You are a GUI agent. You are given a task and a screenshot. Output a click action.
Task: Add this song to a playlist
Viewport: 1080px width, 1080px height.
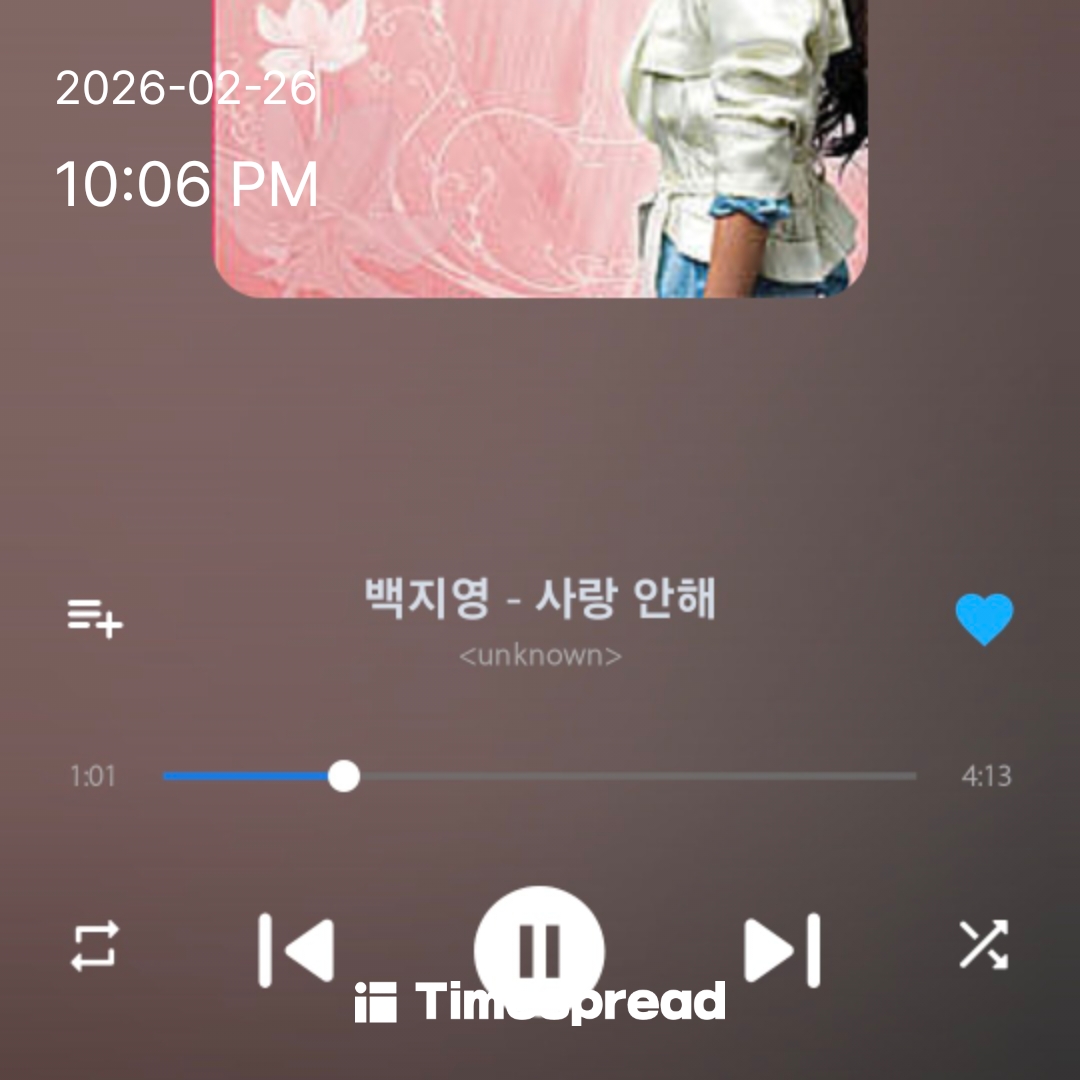pos(95,618)
